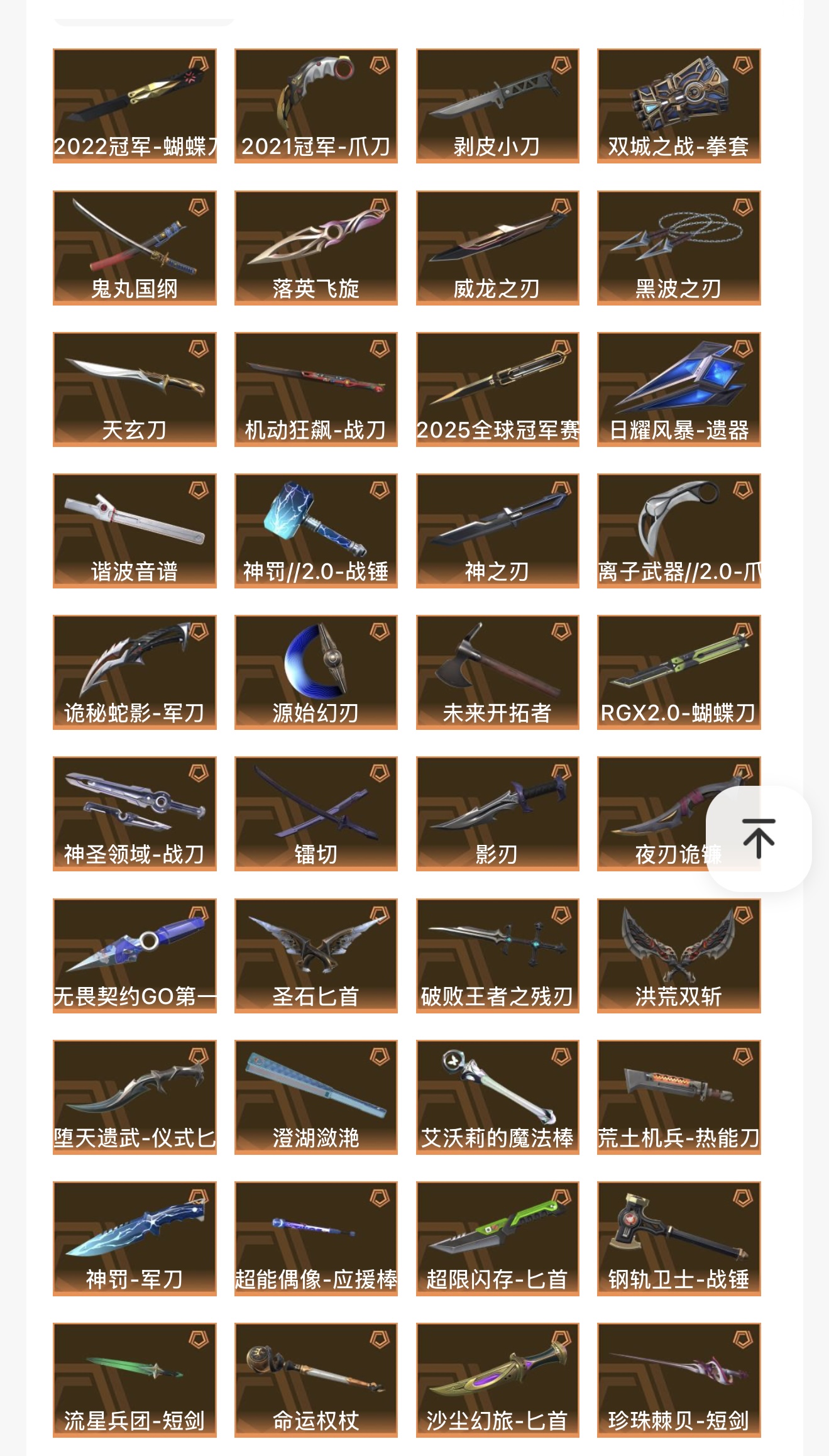
Task: Open the 日耀风暴-遗器 tile
Action: pyautogui.click(x=679, y=389)
